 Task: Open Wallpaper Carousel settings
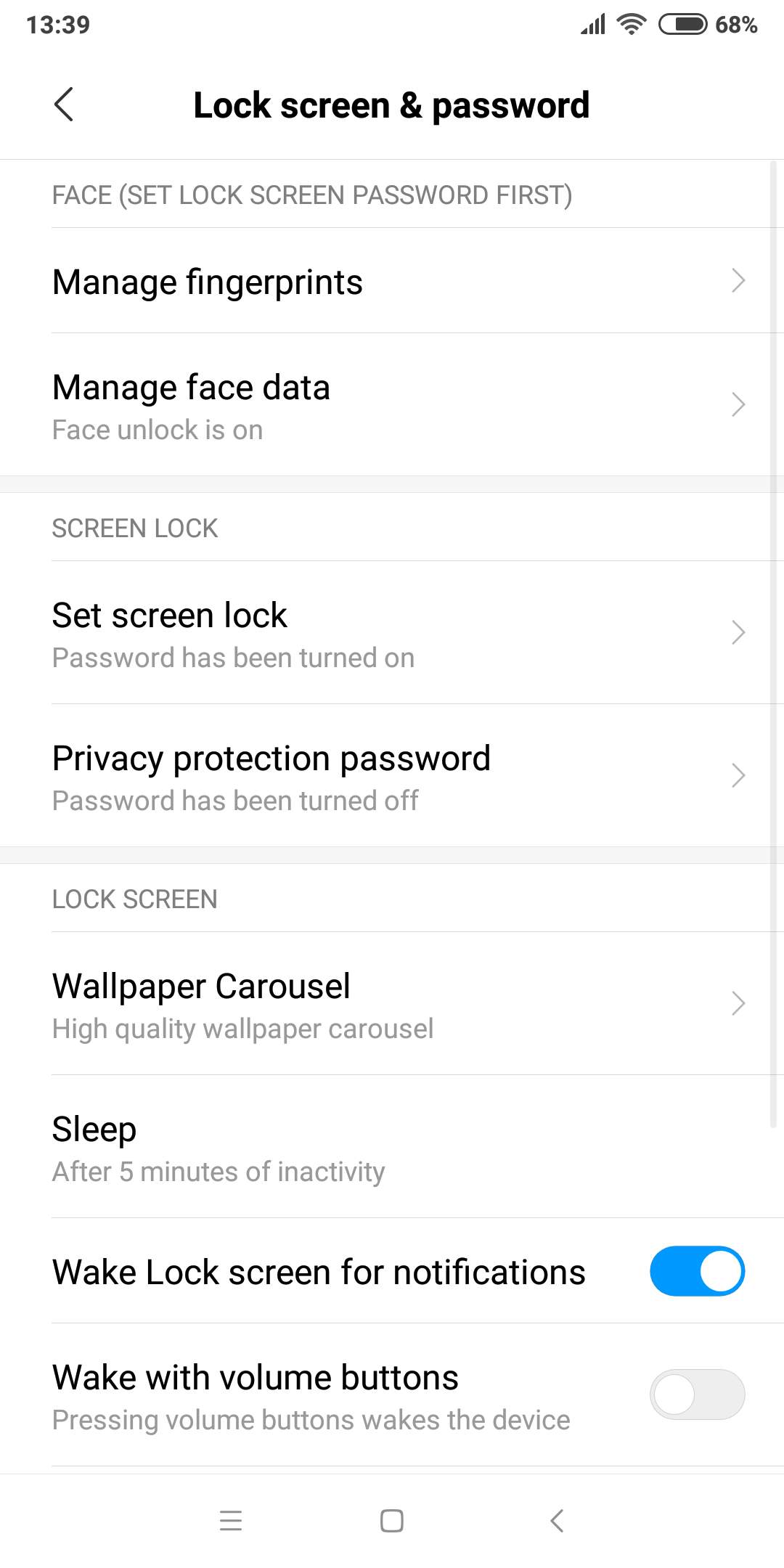click(392, 1004)
